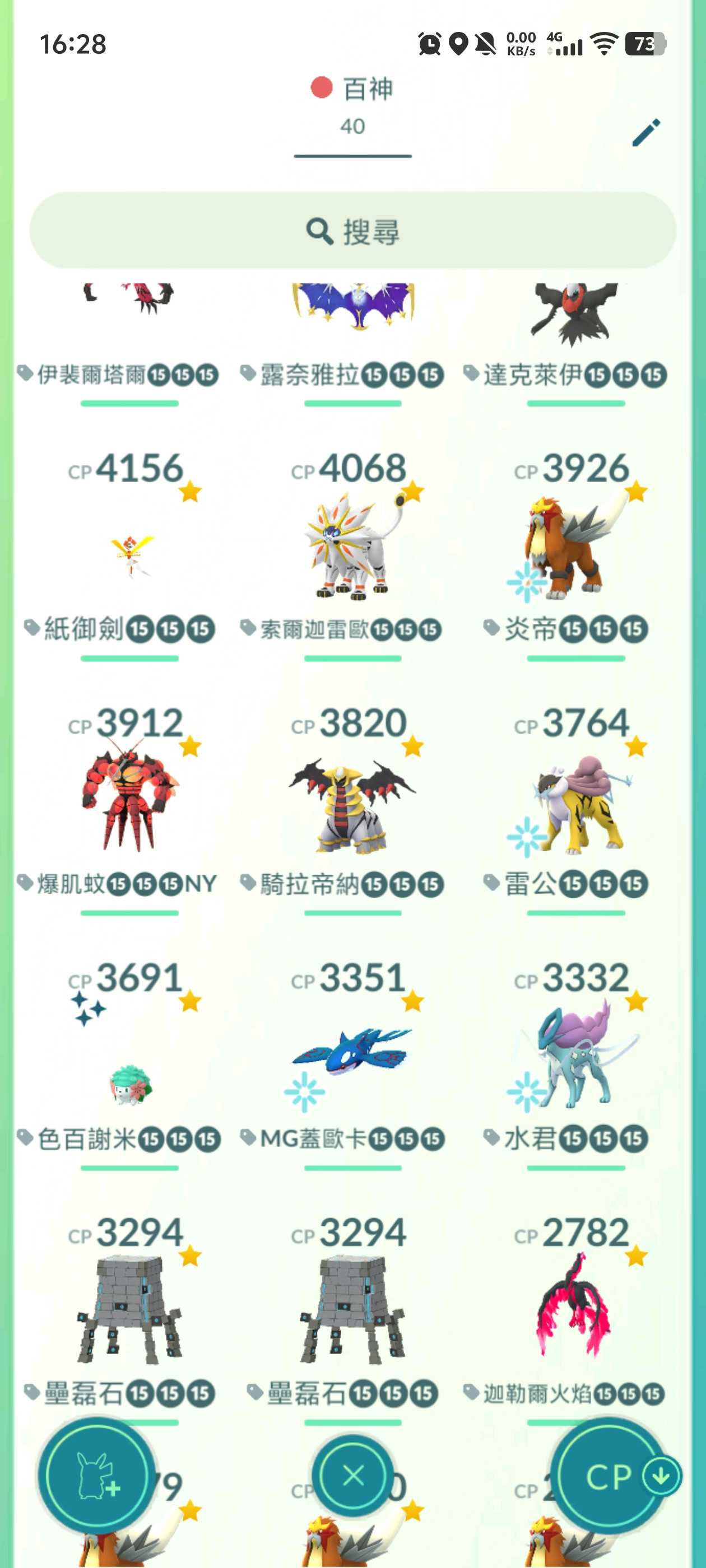The height and width of the screenshot is (1568, 706).
Task: Open 迦勒爾火焰 with CP 2782
Action: tap(575, 1309)
